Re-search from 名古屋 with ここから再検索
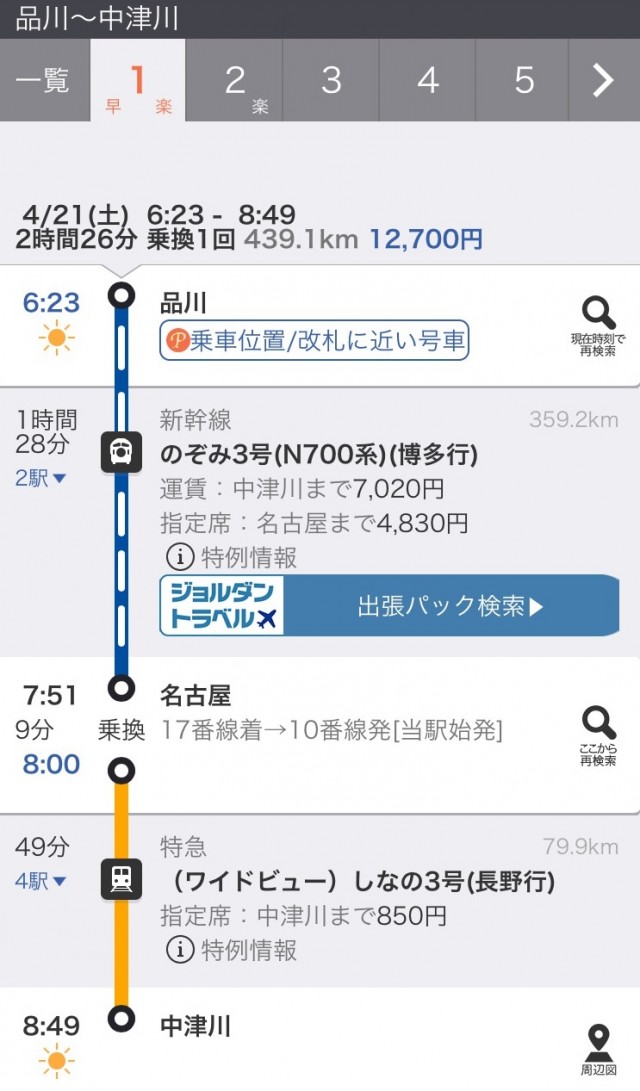This screenshot has width=640, height=1091. 598,736
